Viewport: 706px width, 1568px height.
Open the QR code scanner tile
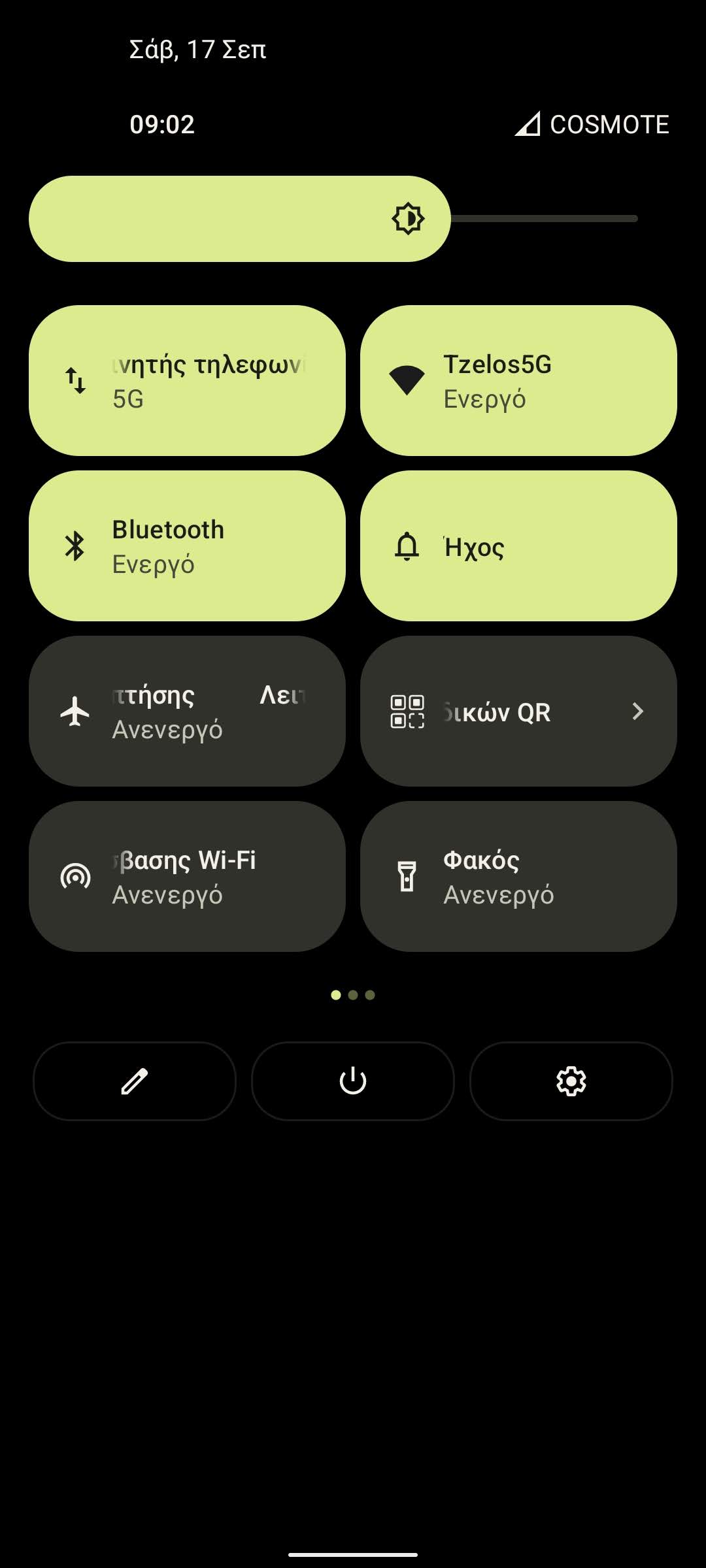tap(518, 711)
